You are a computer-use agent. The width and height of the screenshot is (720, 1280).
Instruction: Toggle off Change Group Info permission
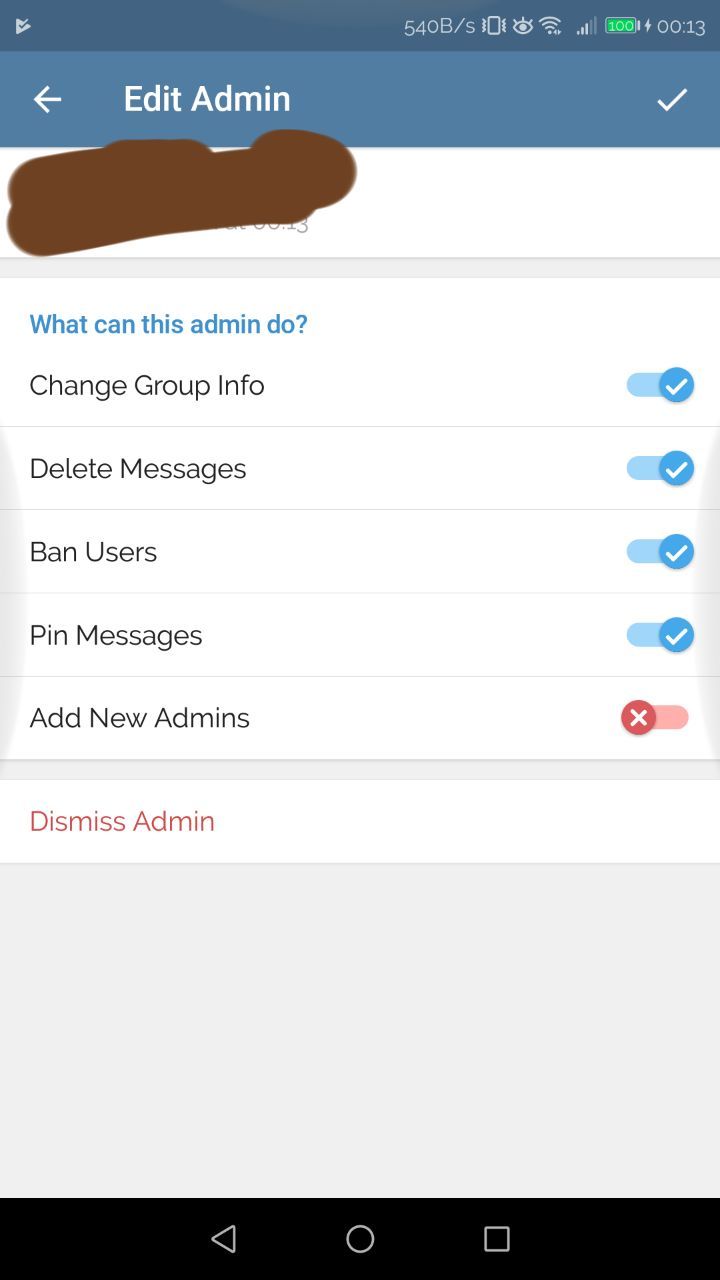660,385
